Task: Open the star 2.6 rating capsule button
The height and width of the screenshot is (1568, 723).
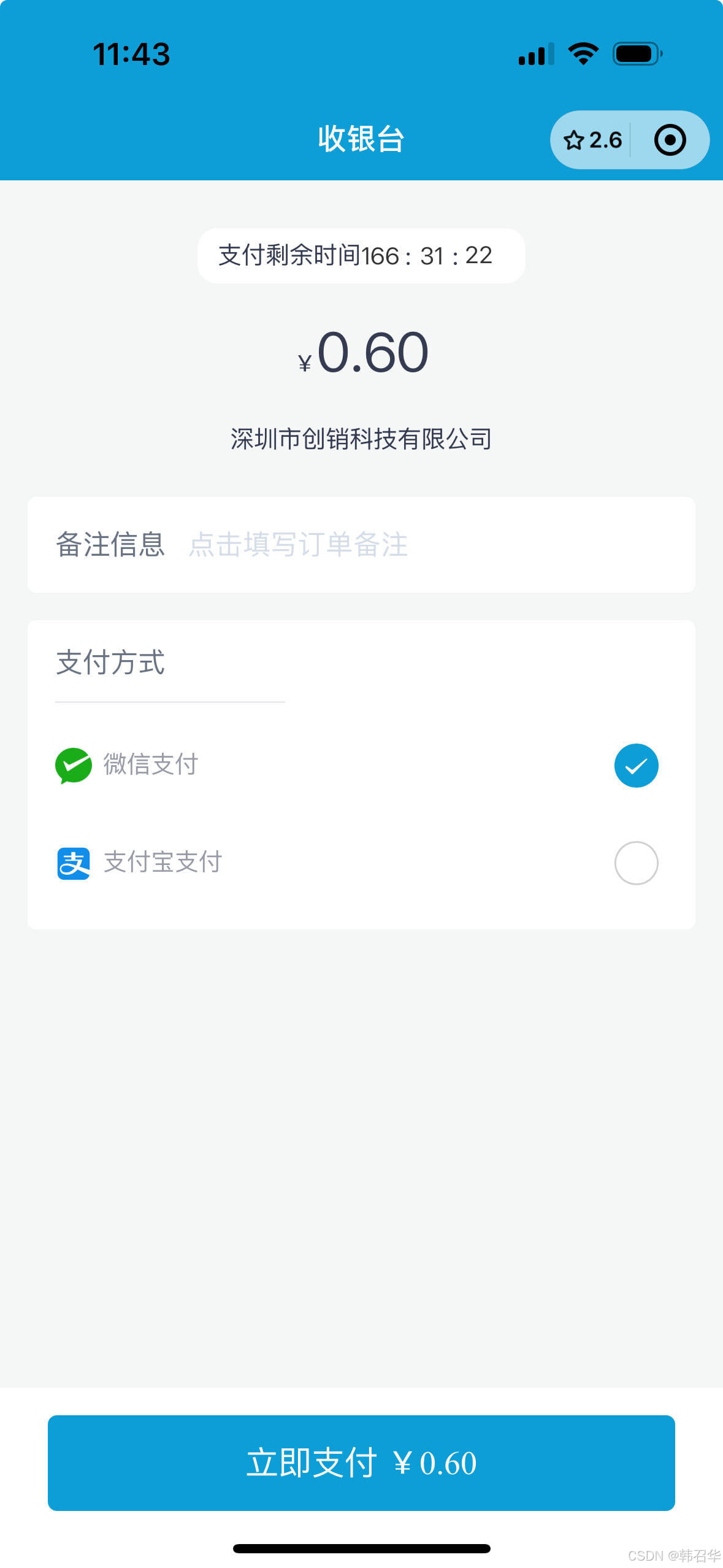Action: (592, 140)
